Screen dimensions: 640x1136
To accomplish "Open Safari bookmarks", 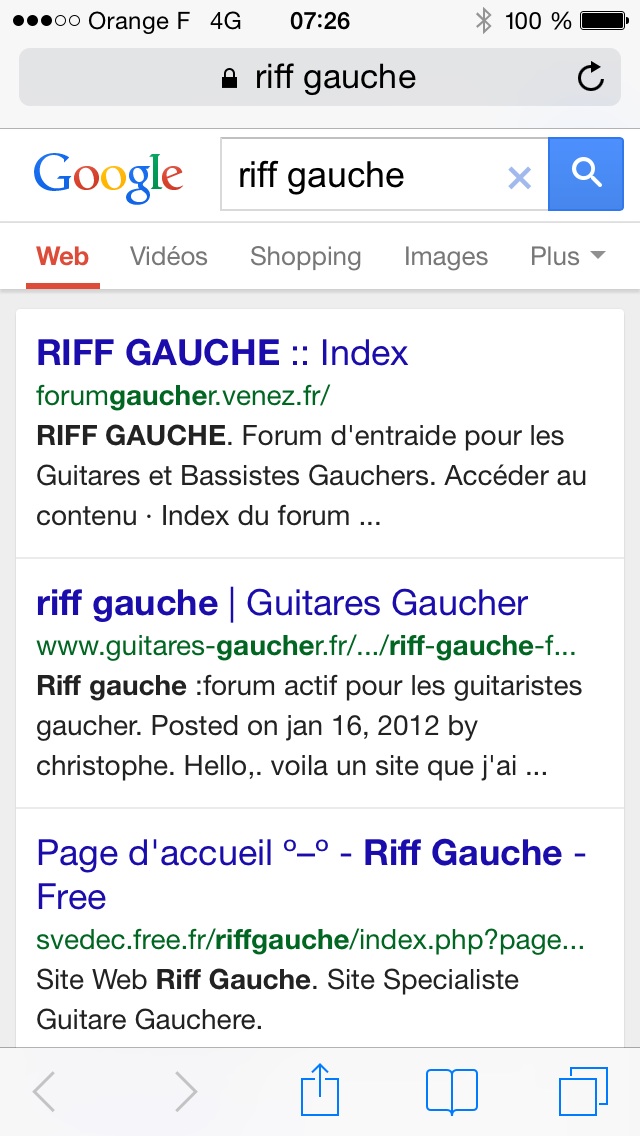I will pyautogui.click(x=452, y=1091).
